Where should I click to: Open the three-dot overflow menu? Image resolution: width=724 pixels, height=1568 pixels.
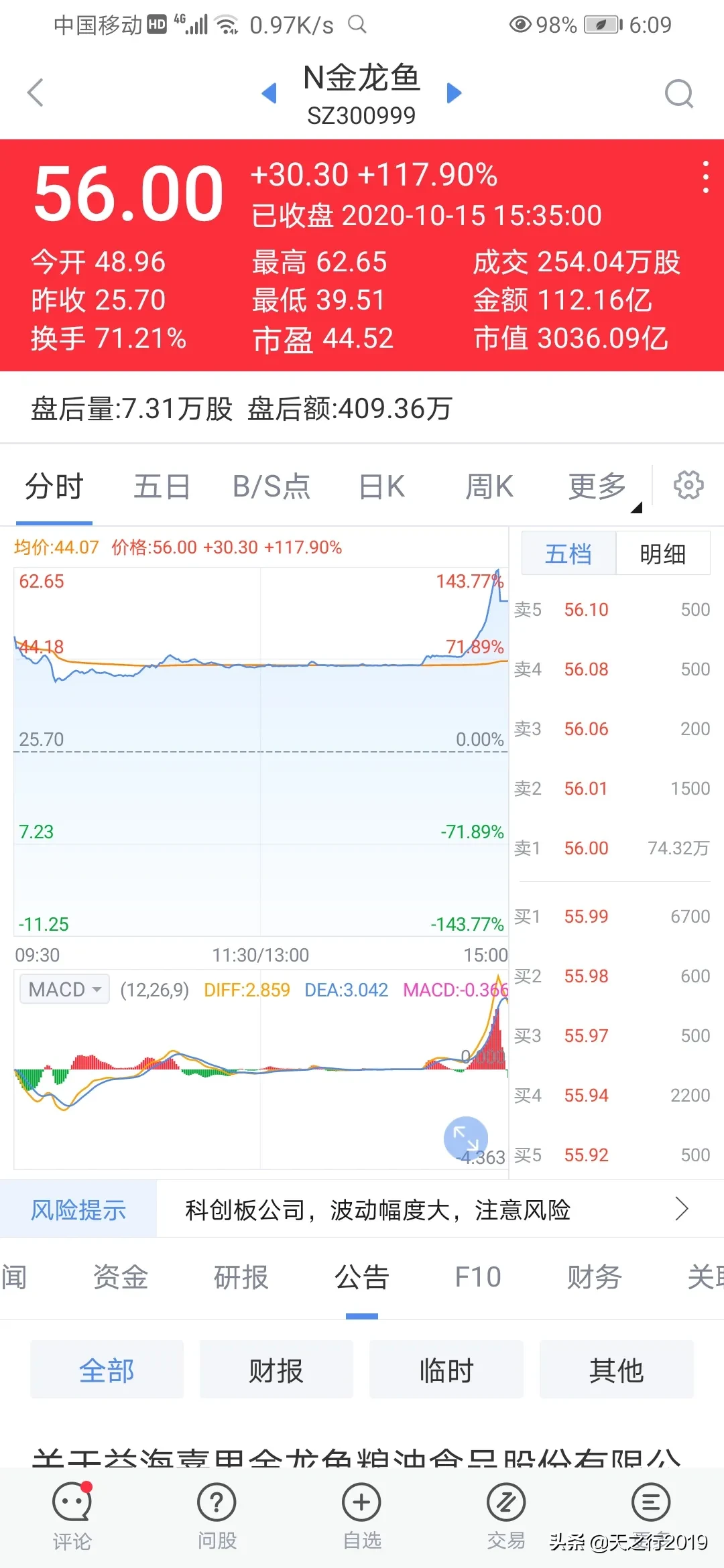pos(705,177)
